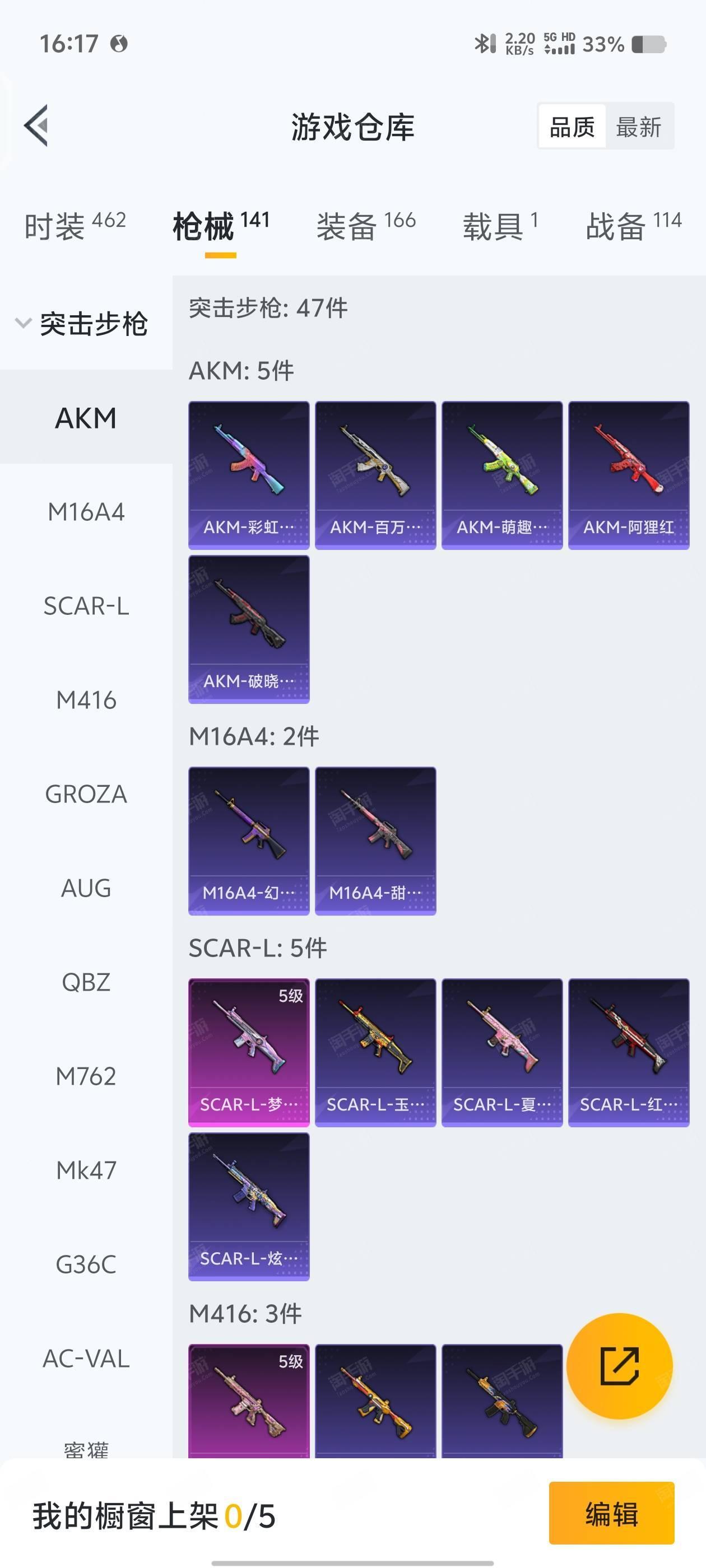Viewport: 706px width, 1568px height.
Task: Select M762 in the side list
Action: (x=86, y=1076)
